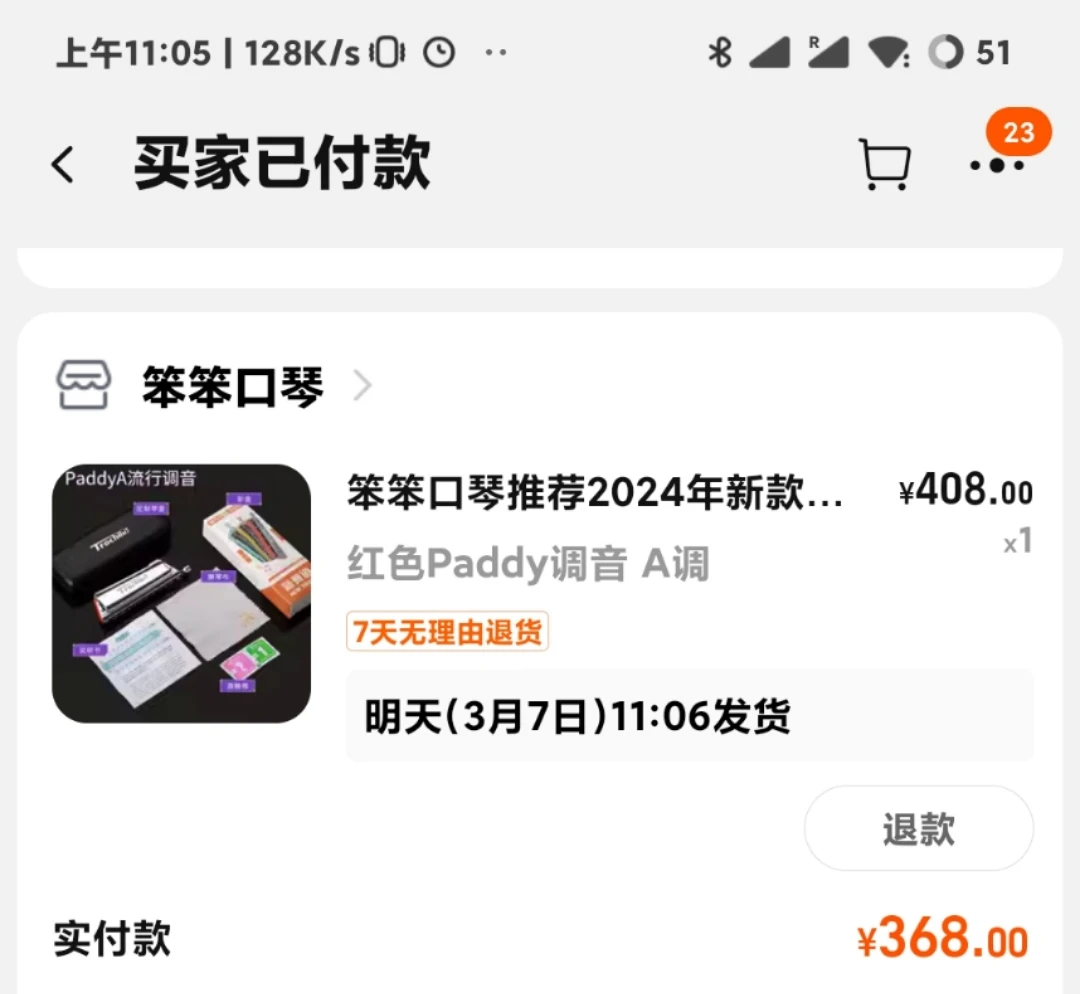Go back from the 买家已付款 page
This screenshot has width=1080, height=994.
pos(63,164)
